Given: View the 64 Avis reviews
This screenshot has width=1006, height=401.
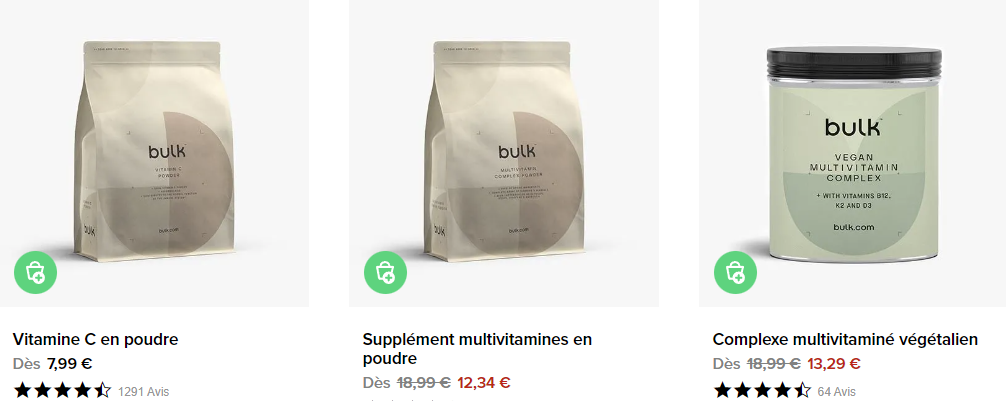Looking at the screenshot, I should coord(836,391).
